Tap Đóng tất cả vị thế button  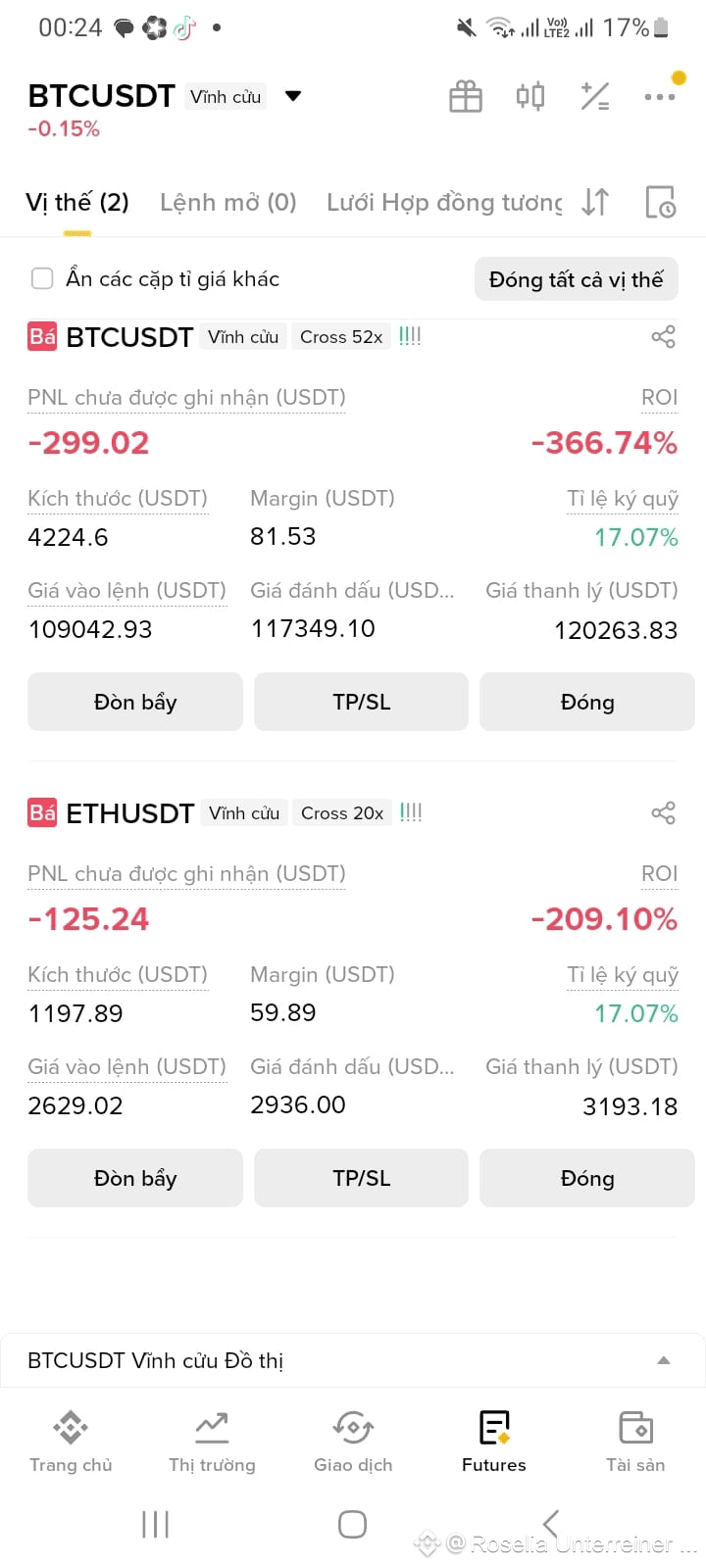point(577,280)
